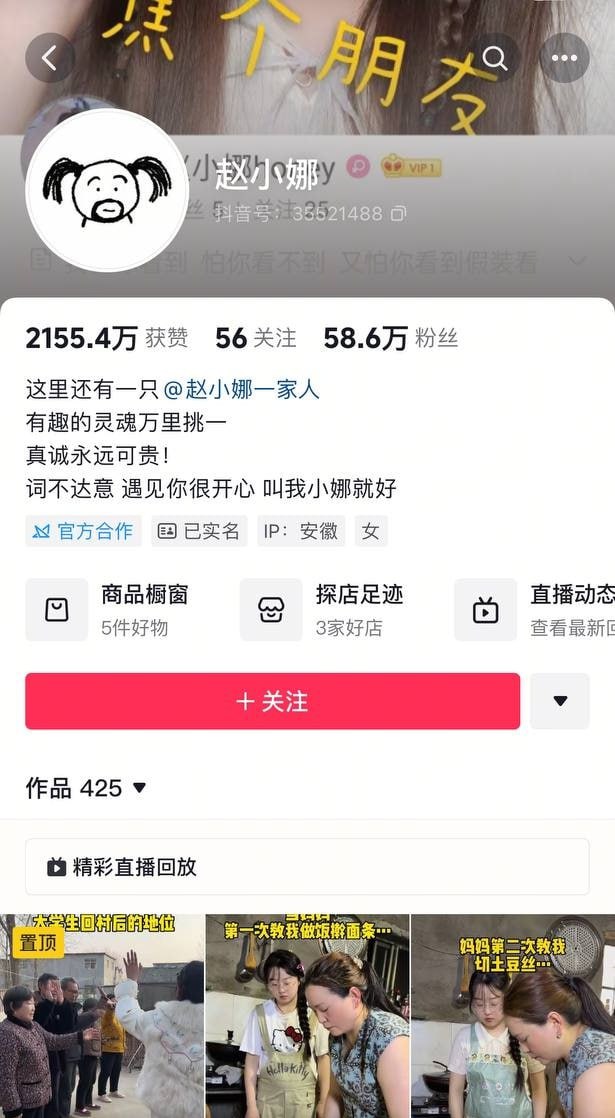
Task: Expand the arrow next to follow button
Action: [x=560, y=701]
